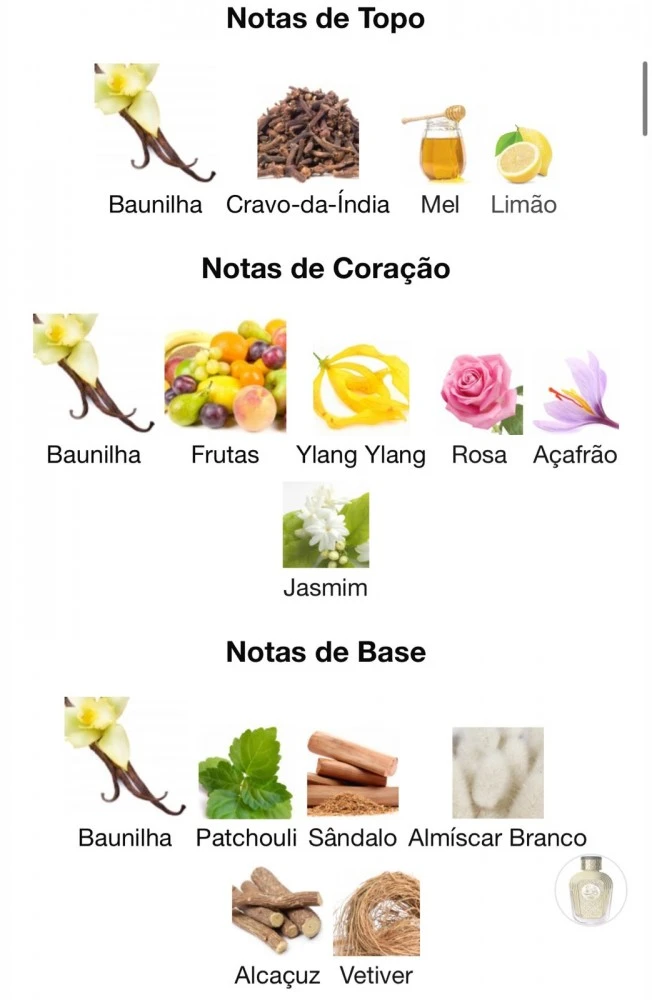The height and width of the screenshot is (1000, 652).
Task: Open the Almíscar Branco note
Action: 497,775
